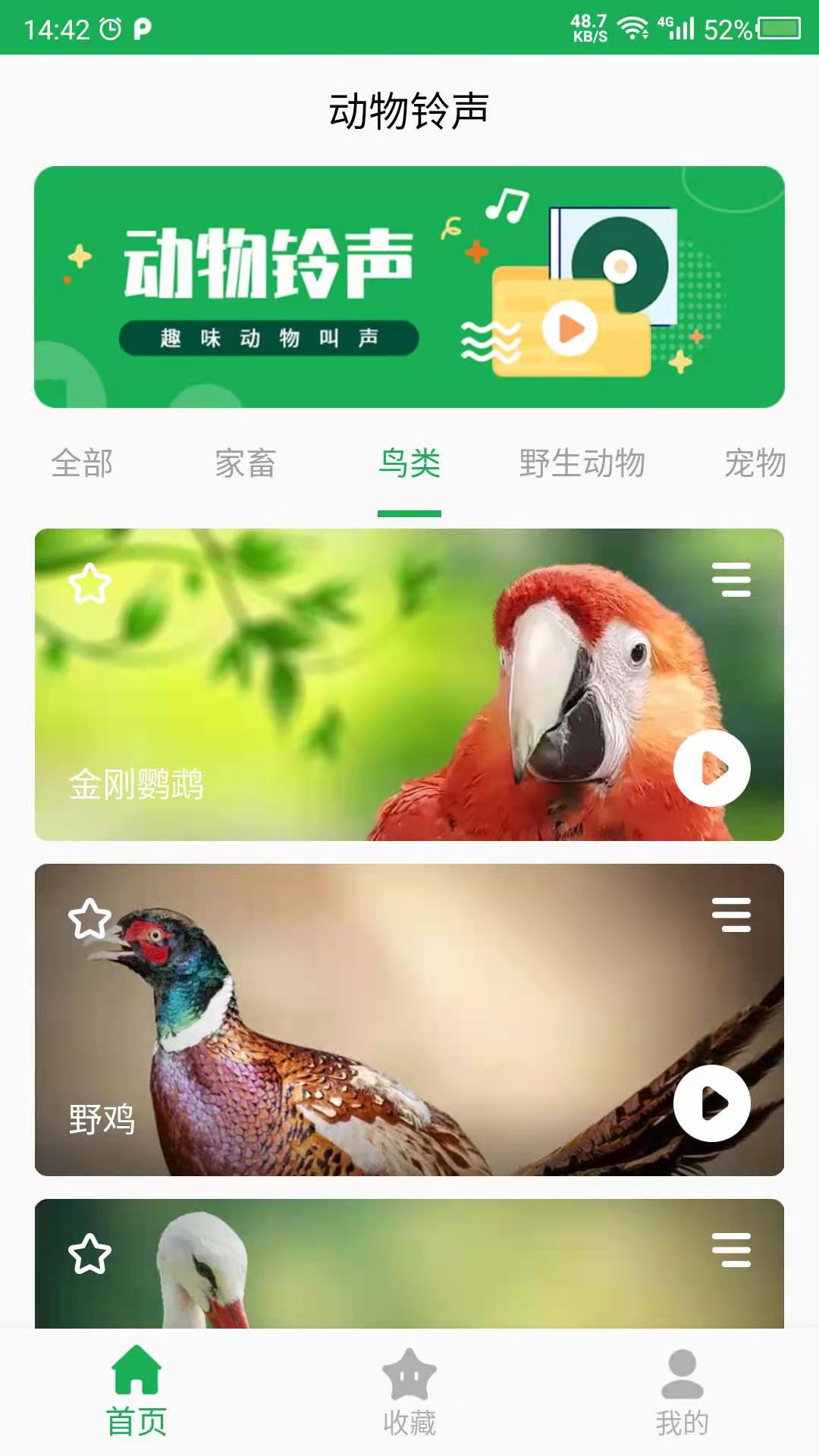Open the 动物铃声 banner image
This screenshot has height=1456, width=819.
click(409, 287)
